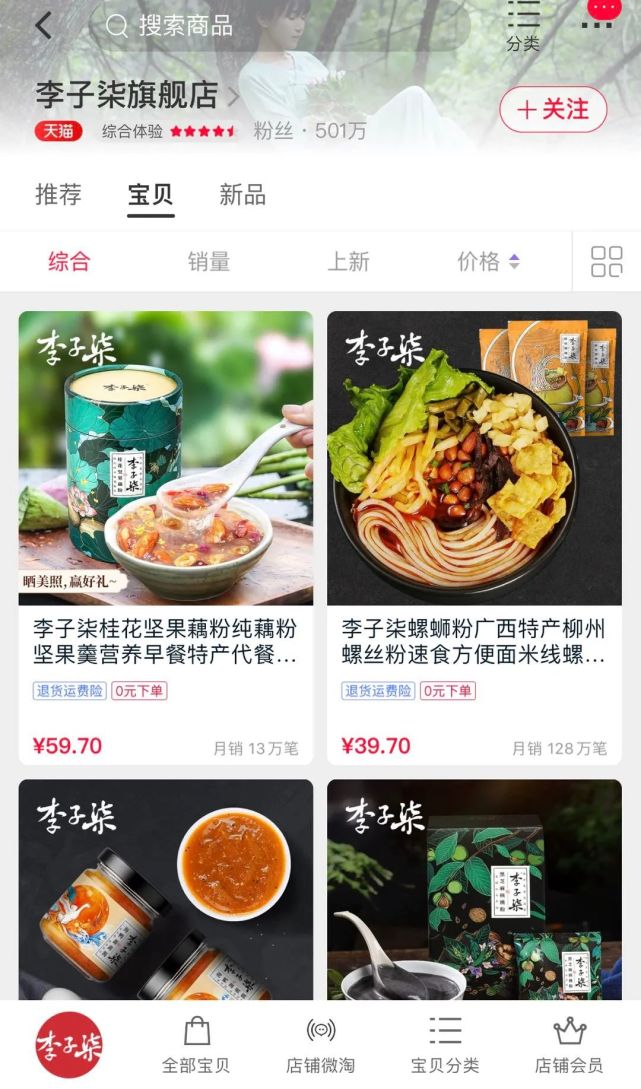Open 李子柒旗舰店 store details

coord(137,96)
